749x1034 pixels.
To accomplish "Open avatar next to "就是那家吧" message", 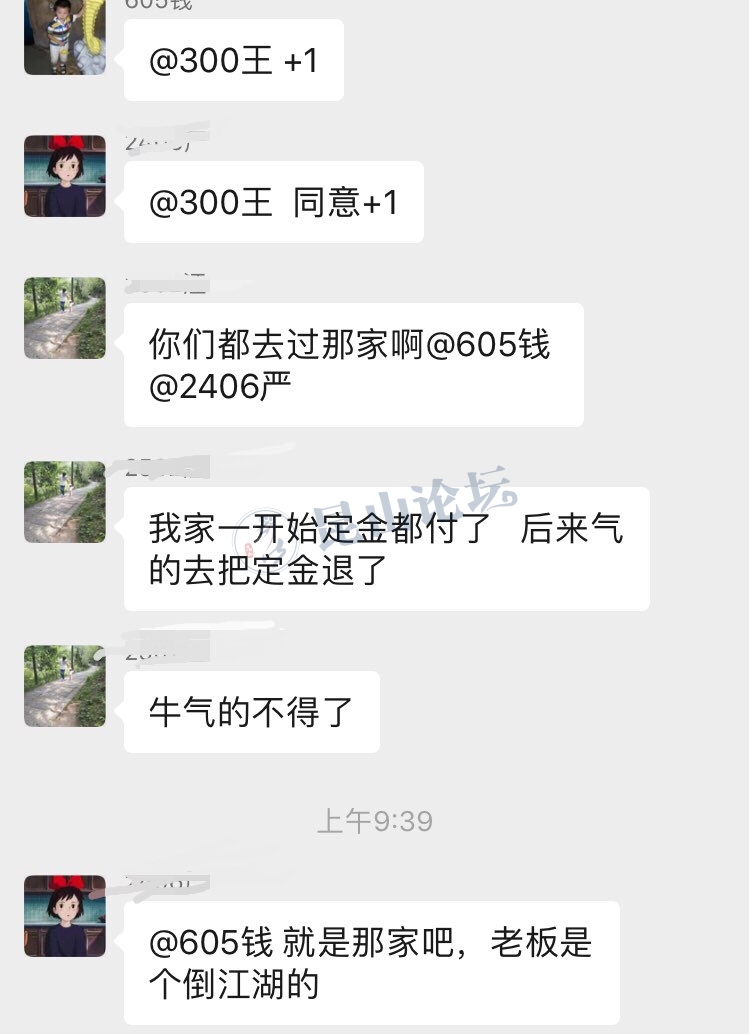I will click(65, 916).
